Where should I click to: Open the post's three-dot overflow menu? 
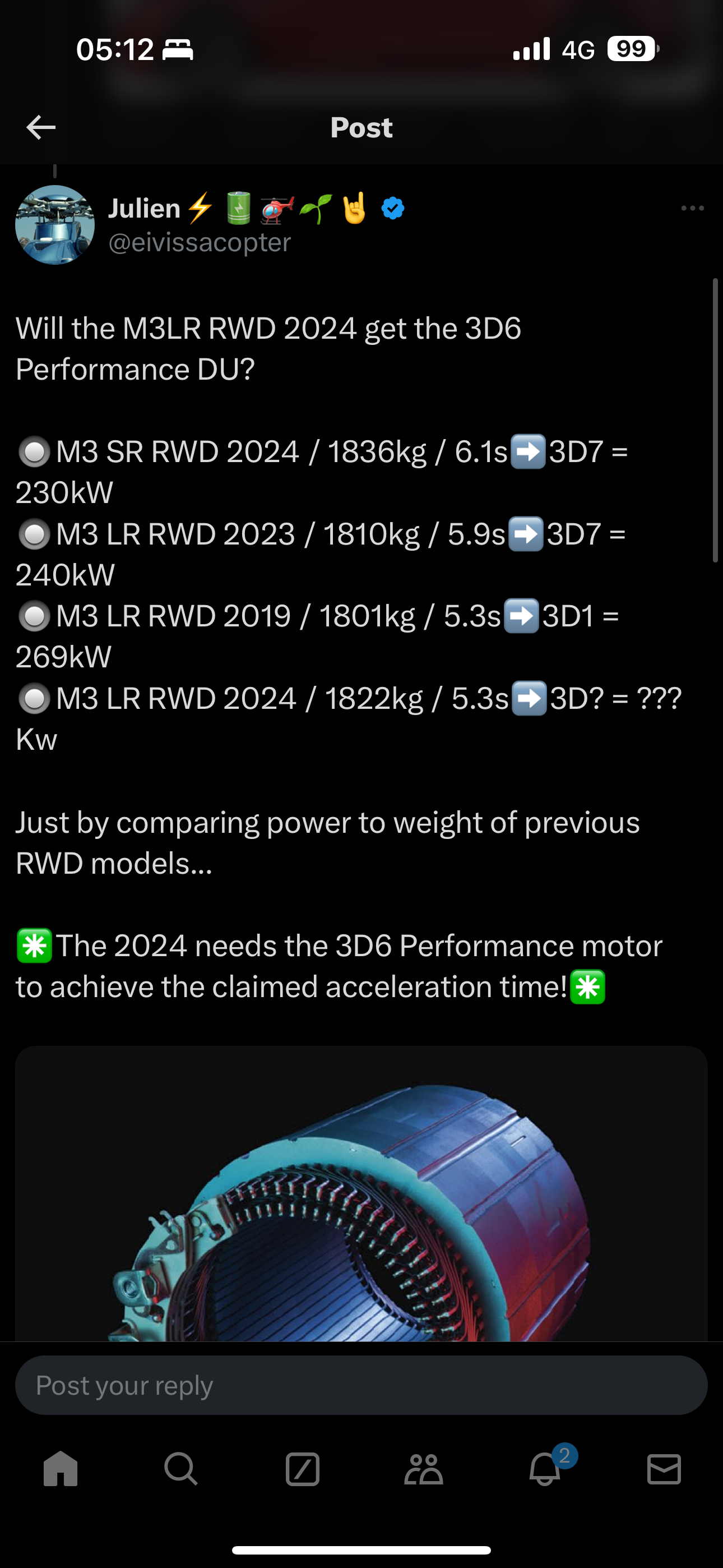click(692, 208)
